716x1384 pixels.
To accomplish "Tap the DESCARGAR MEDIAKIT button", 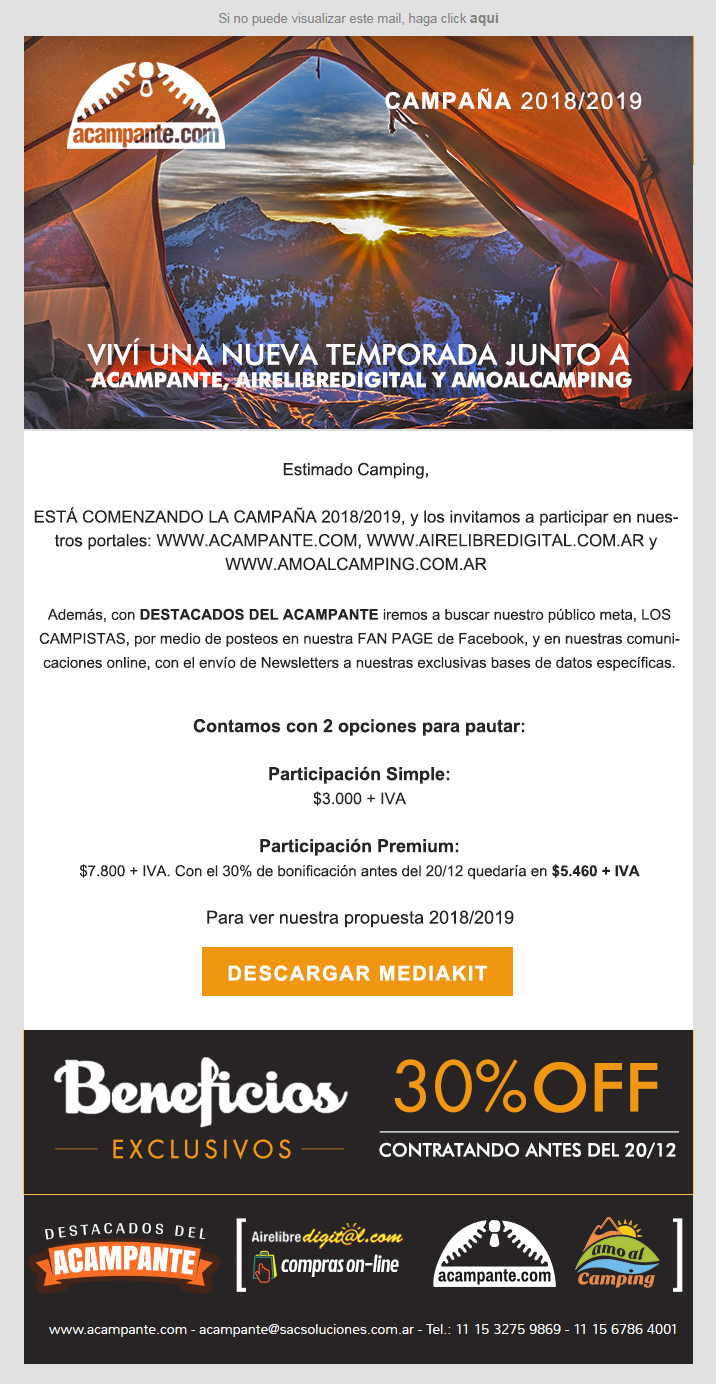I will pyautogui.click(x=357, y=973).
